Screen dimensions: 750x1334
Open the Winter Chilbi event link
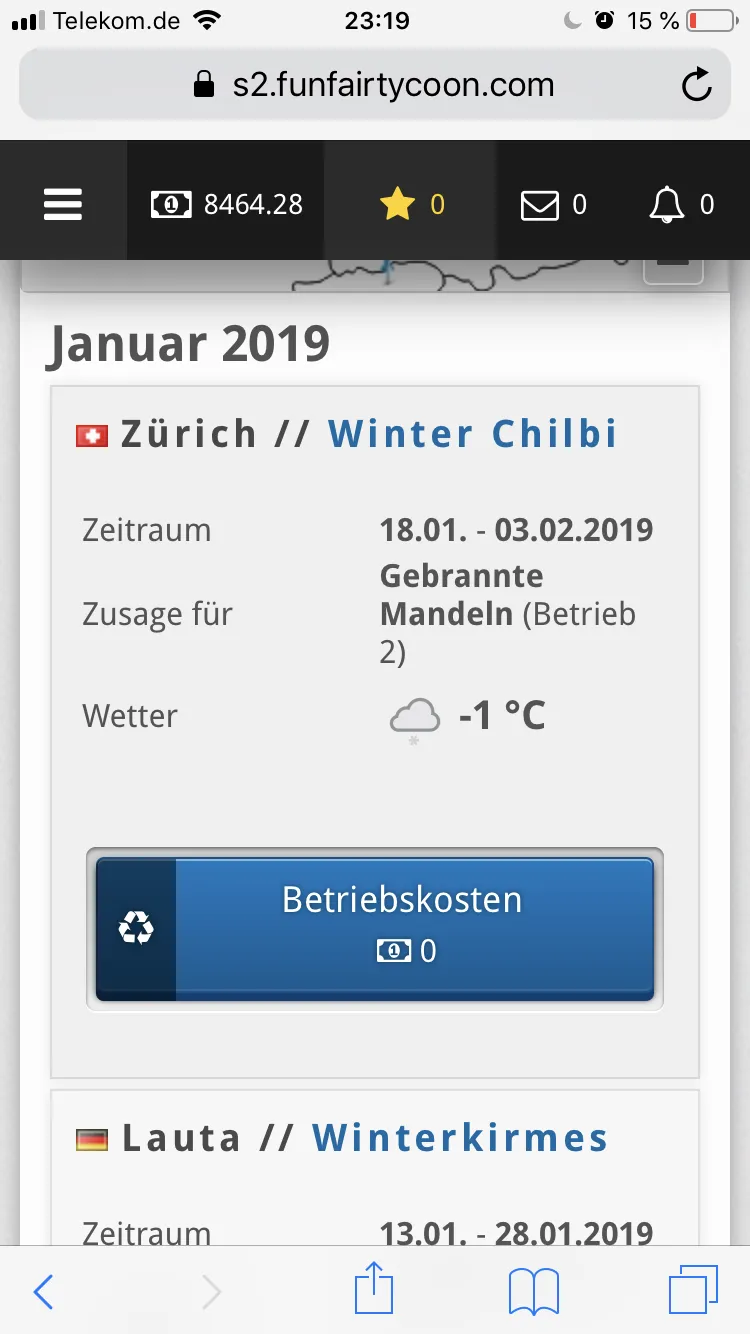(x=472, y=434)
